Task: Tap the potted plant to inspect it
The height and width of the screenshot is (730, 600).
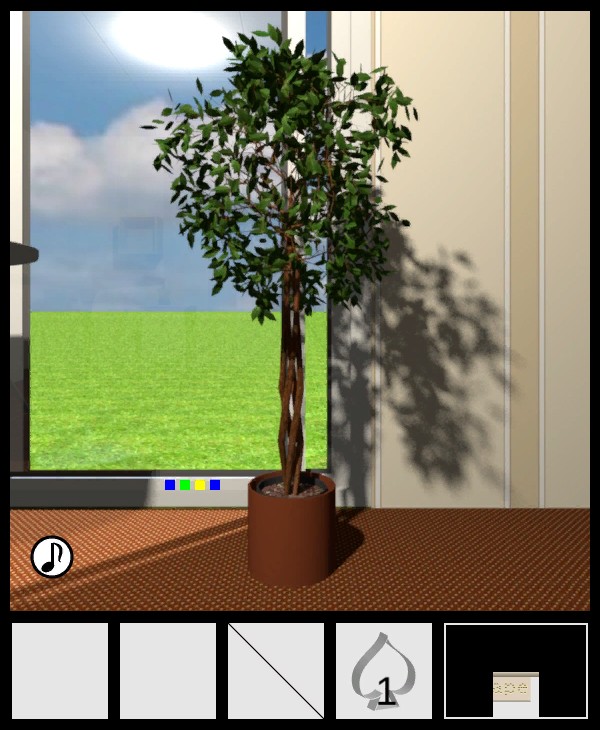Action: (292, 528)
